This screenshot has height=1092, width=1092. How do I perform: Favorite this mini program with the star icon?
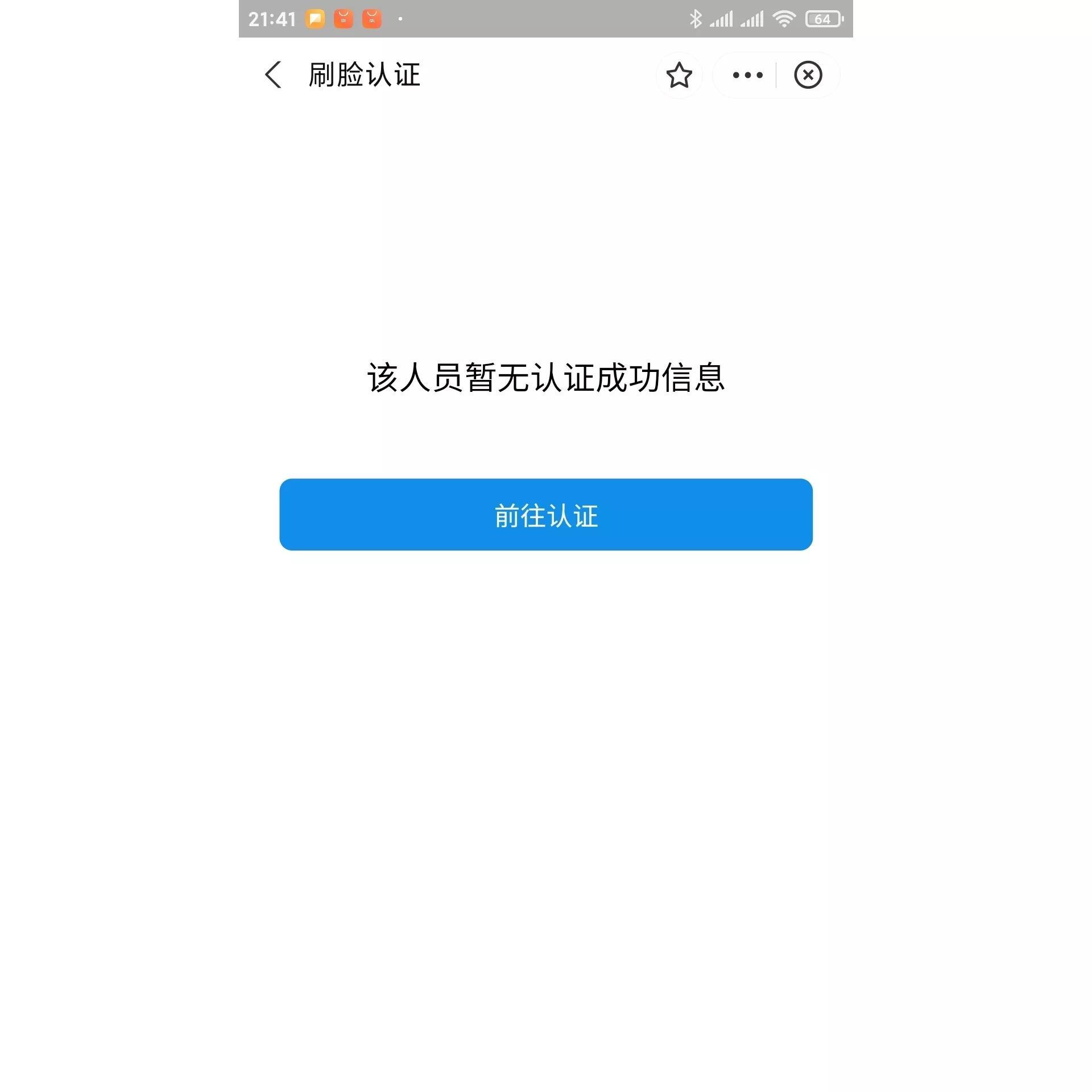(x=679, y=75)
